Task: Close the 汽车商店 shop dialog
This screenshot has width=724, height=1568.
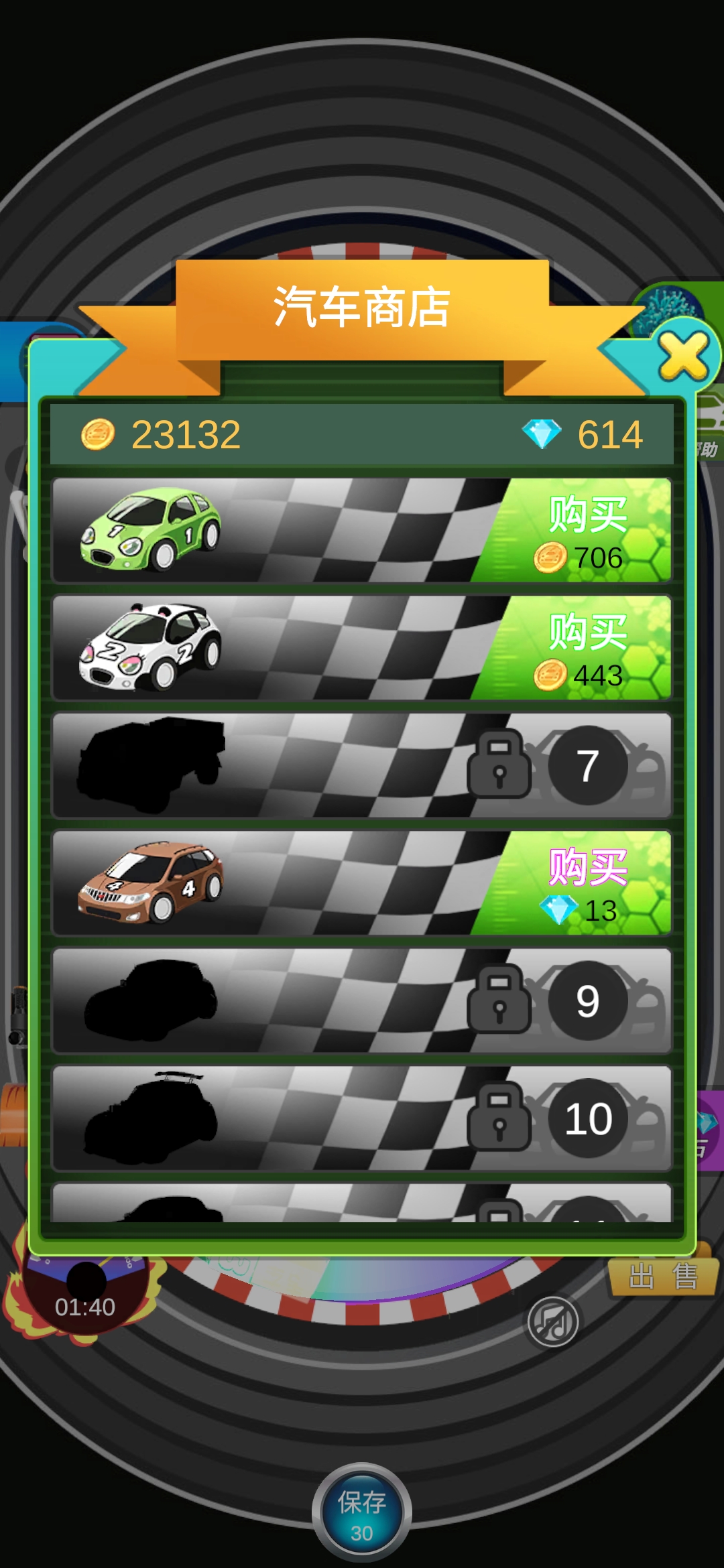Action: [684, 354]
